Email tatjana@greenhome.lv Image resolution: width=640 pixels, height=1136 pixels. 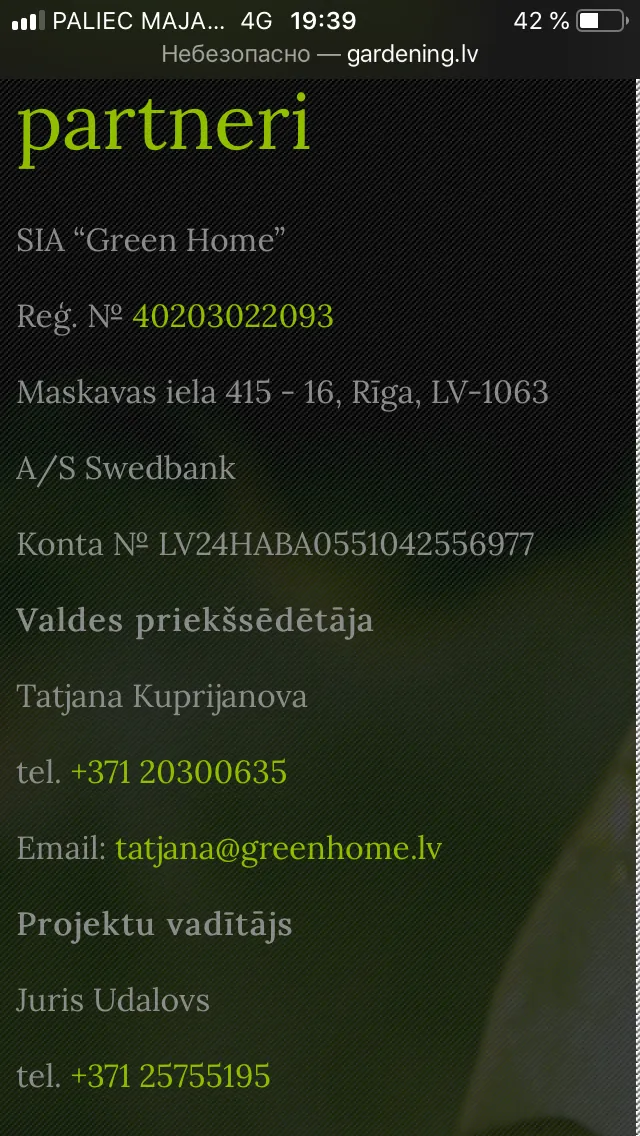[278, 848]
